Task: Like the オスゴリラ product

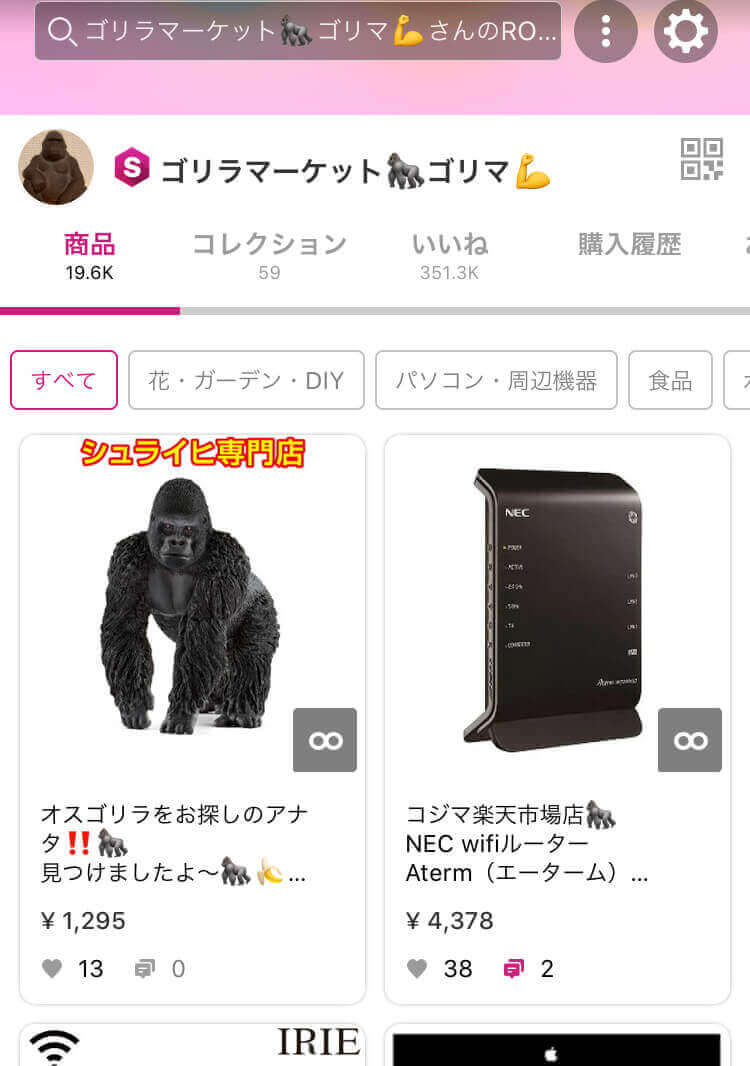Action: [x=52, y=968]
